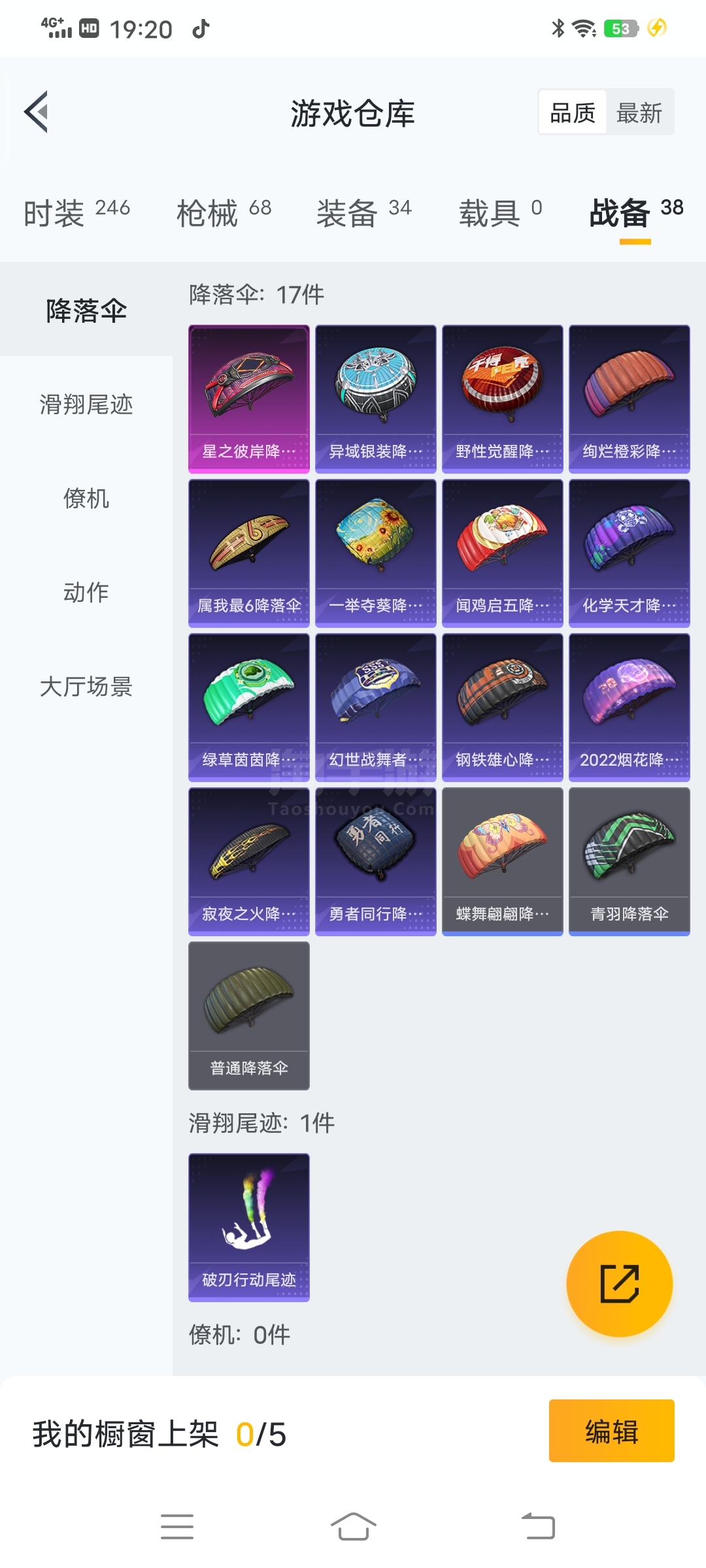Viewport: 706px width, 1568px height.
Task: Tap the system home button
Action: pyautogui.click(x=353, y=1527)
